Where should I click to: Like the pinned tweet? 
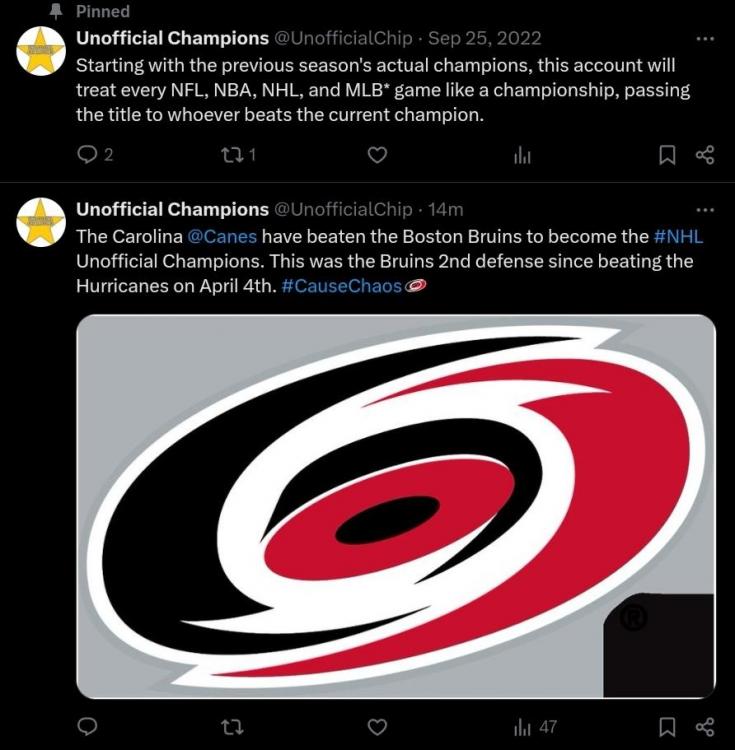[377, 155]
